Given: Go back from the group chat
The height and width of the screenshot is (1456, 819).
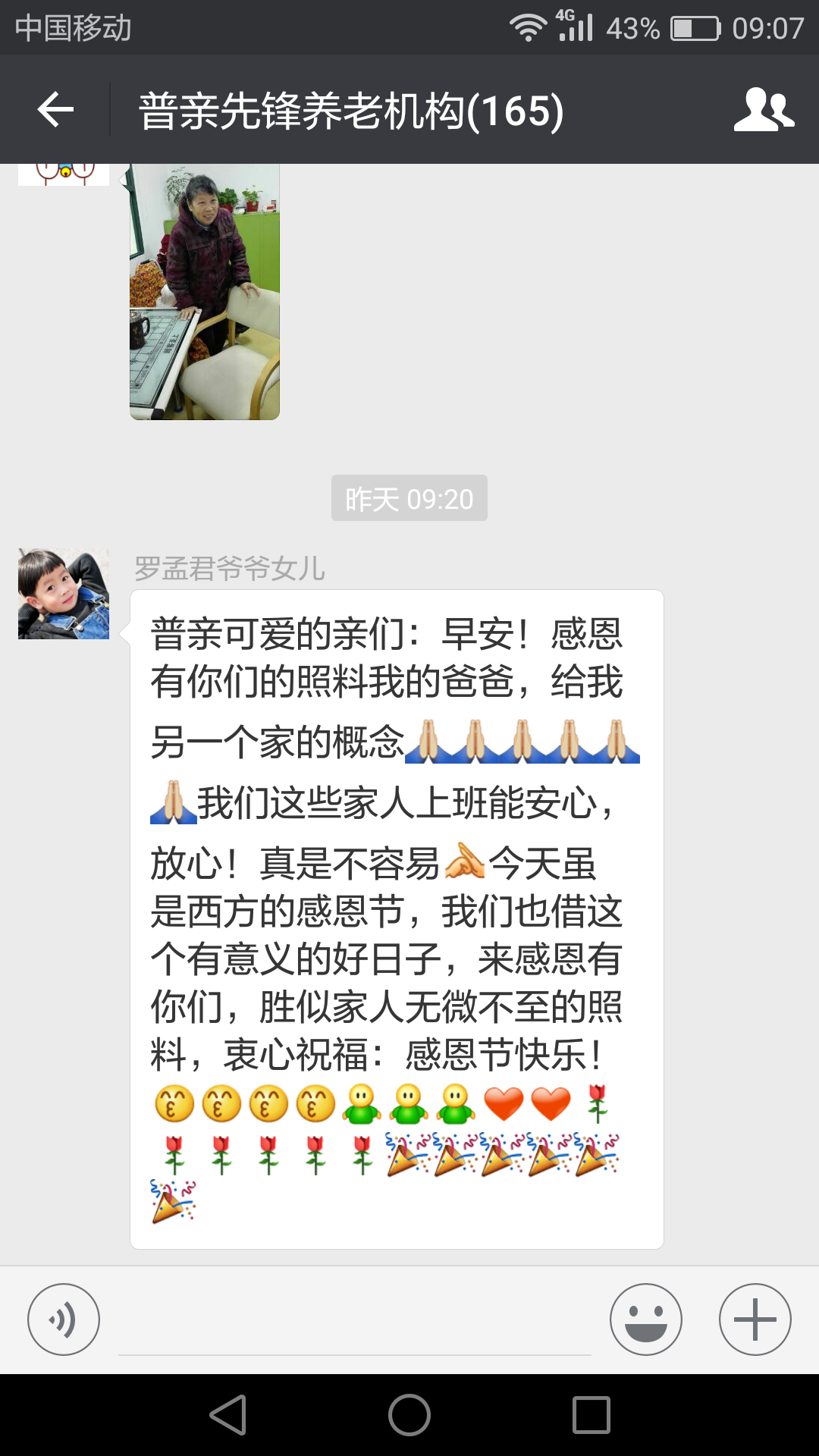Looking at the screenshot, I should [55, 110].
